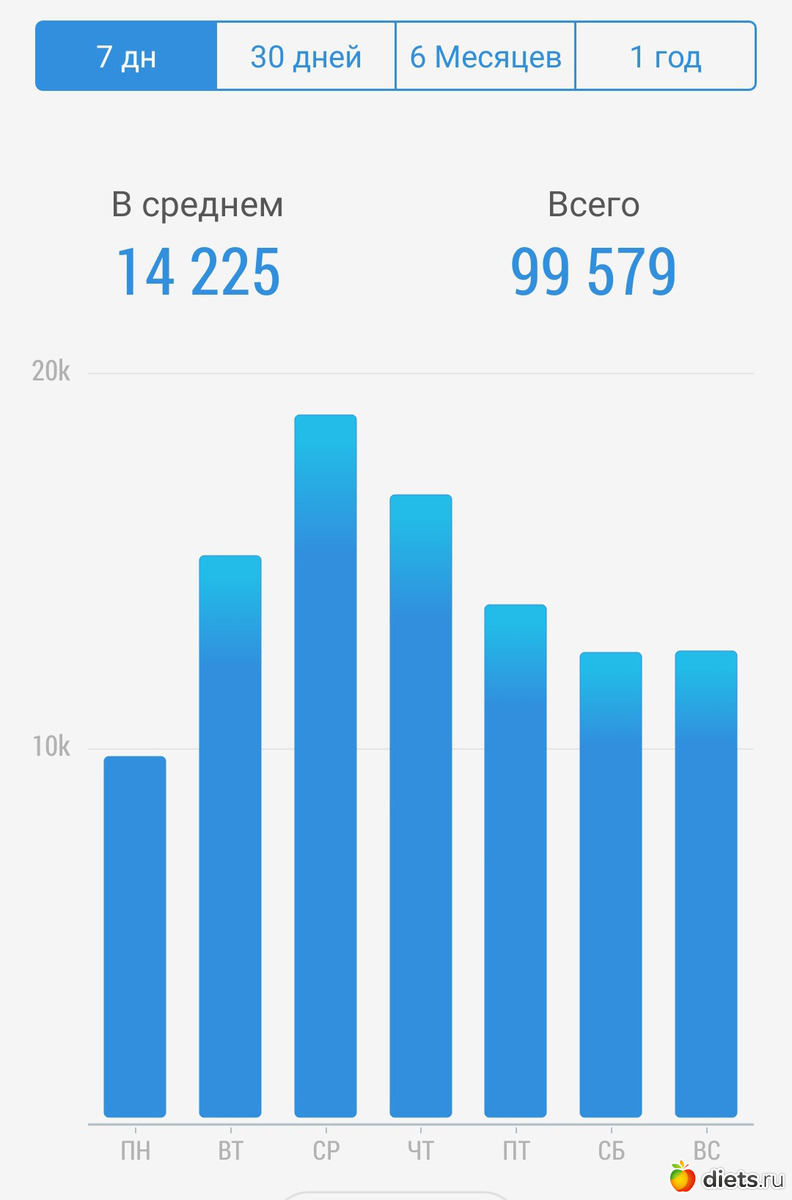792x1200 pixels.
Task: Switch to the 6 Месяцев tab
Action: pyautogui.click(x=486, y=57)
